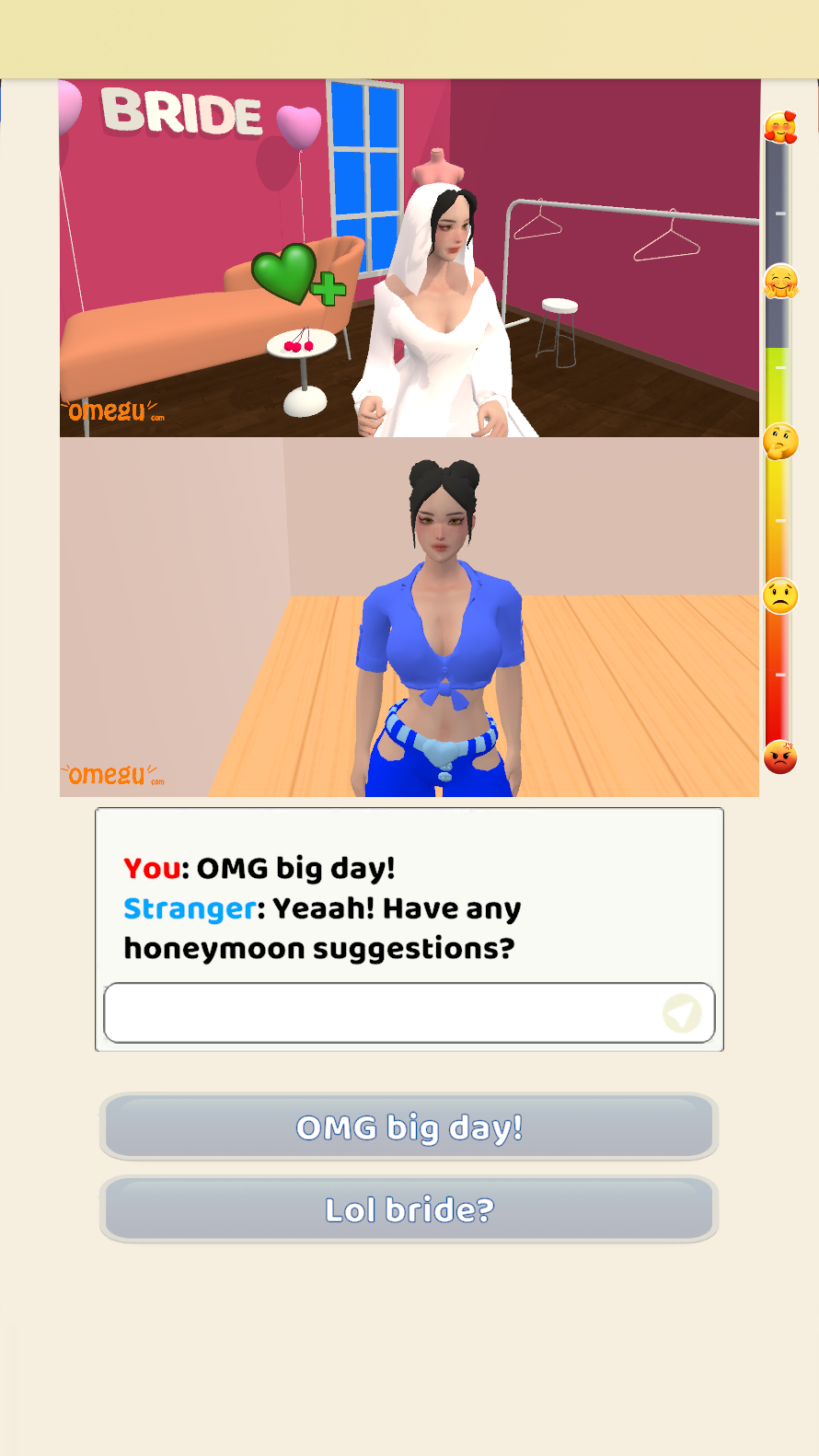Select the "Lol bride?" reply option
The image size is (819, 1456).
point(409,1209)
